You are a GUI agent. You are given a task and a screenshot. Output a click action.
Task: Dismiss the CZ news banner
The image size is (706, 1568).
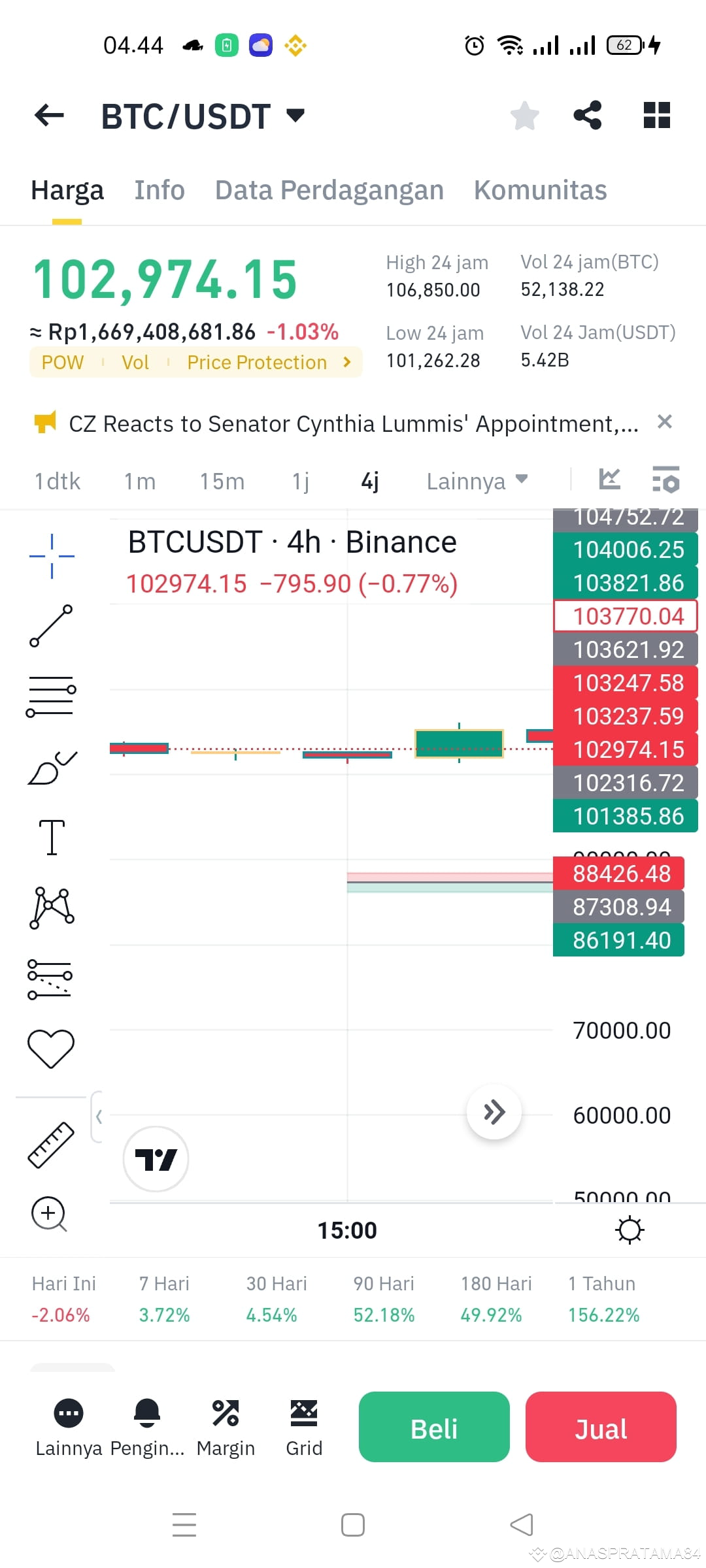pyautogui.click(x=665, y=422)
